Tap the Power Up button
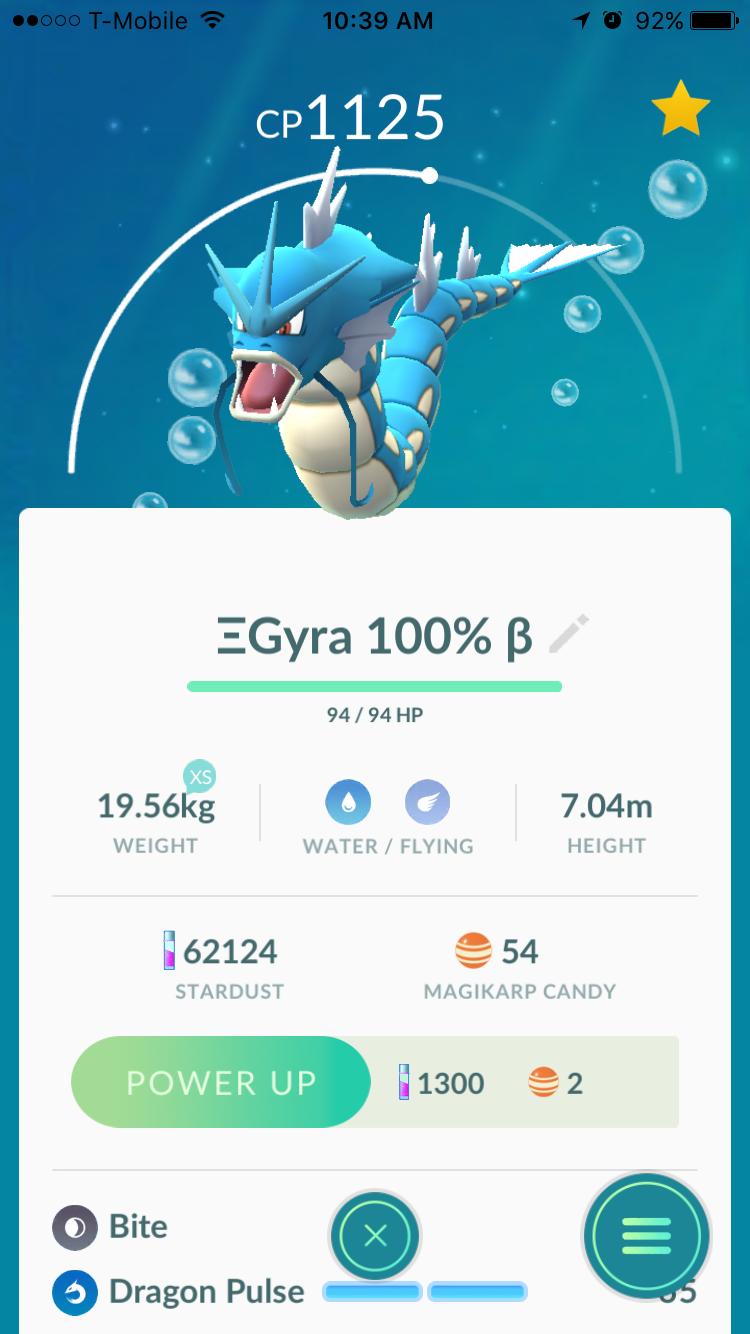Image resolution: width=750 pixels, height=1334 pixels. click(221, 1082)
